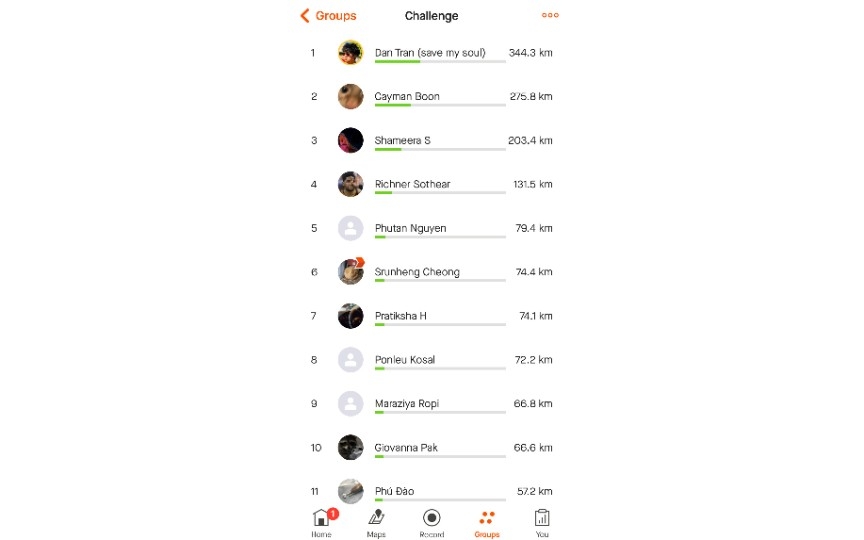Screen dimensions: 864x540
Task: View Srunheng Cheong's row
Action: click(x=430, y=272)
